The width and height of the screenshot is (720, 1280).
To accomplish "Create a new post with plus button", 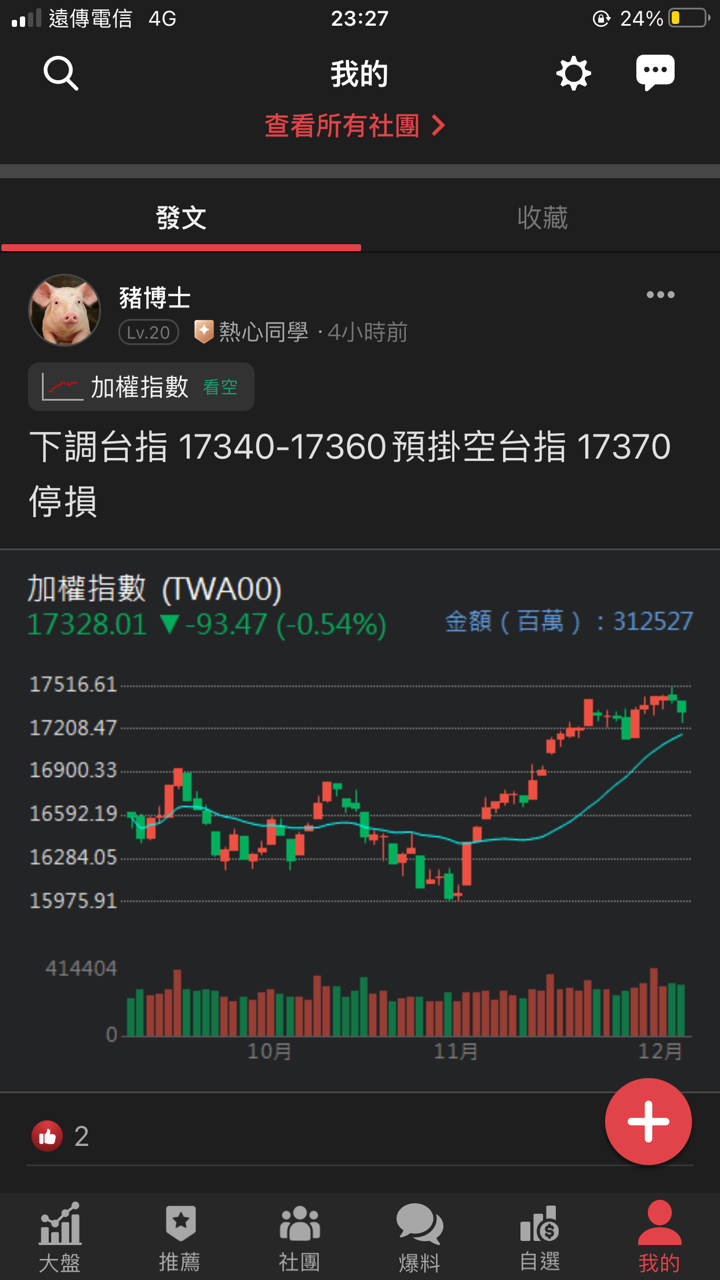I will (x=648, y=1122).
